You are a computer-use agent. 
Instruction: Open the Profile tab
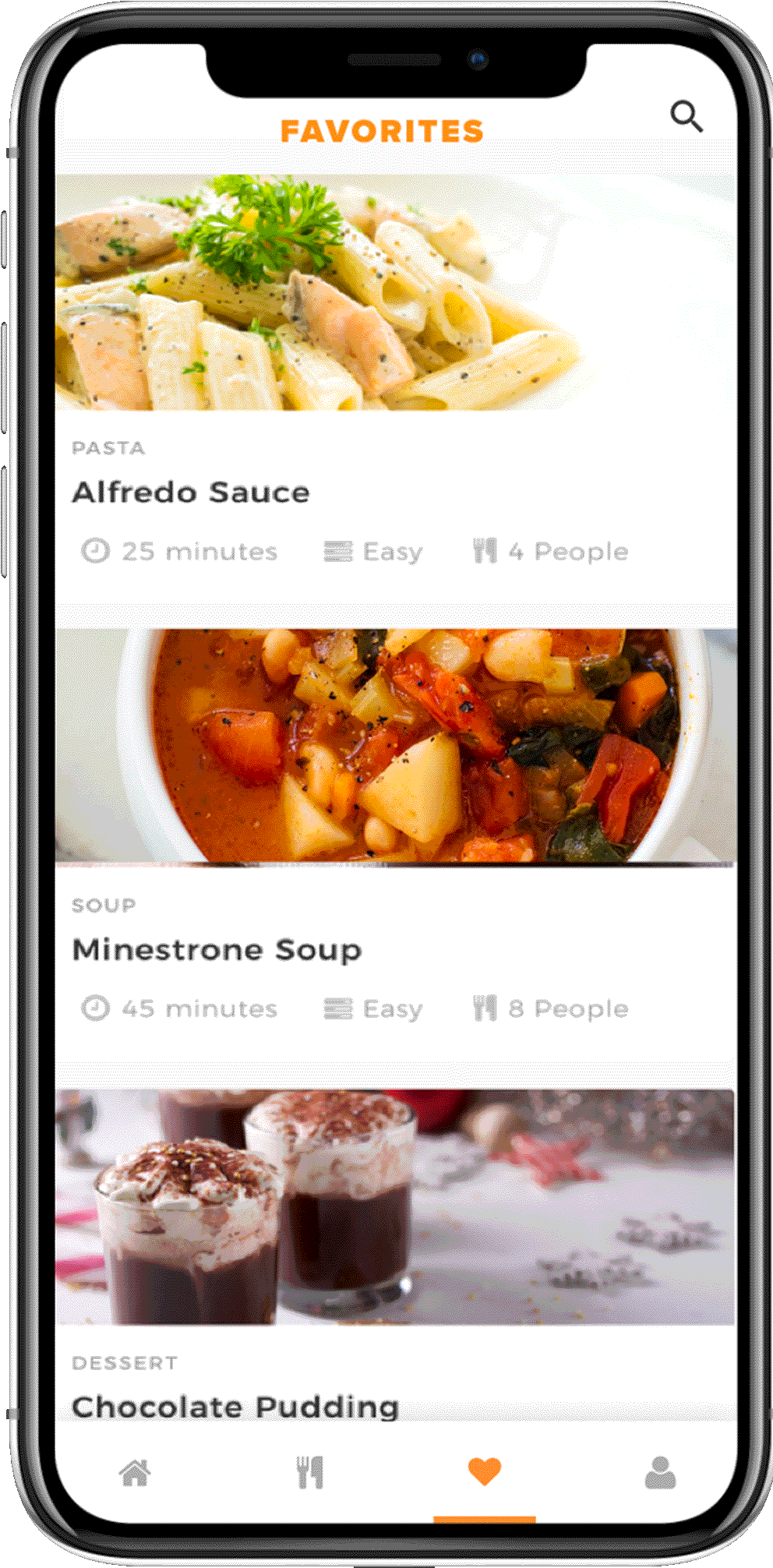point(660,1472)
